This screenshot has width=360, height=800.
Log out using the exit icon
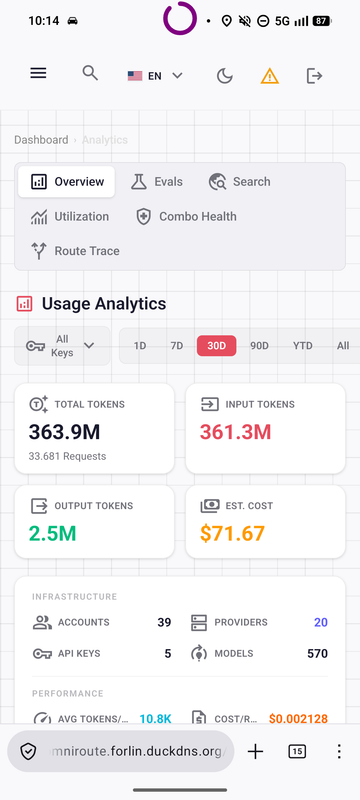coord(315,76)
